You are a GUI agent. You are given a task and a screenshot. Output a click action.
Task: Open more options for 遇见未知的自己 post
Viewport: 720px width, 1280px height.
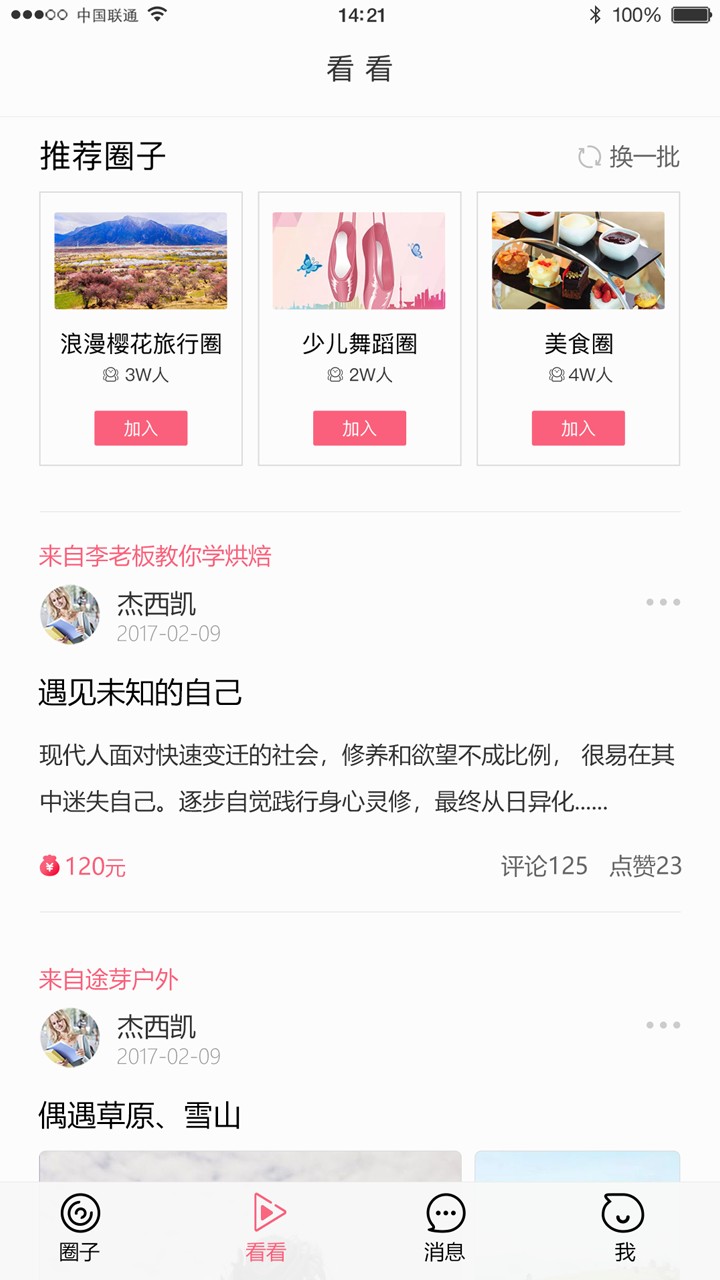coord(663,602)
